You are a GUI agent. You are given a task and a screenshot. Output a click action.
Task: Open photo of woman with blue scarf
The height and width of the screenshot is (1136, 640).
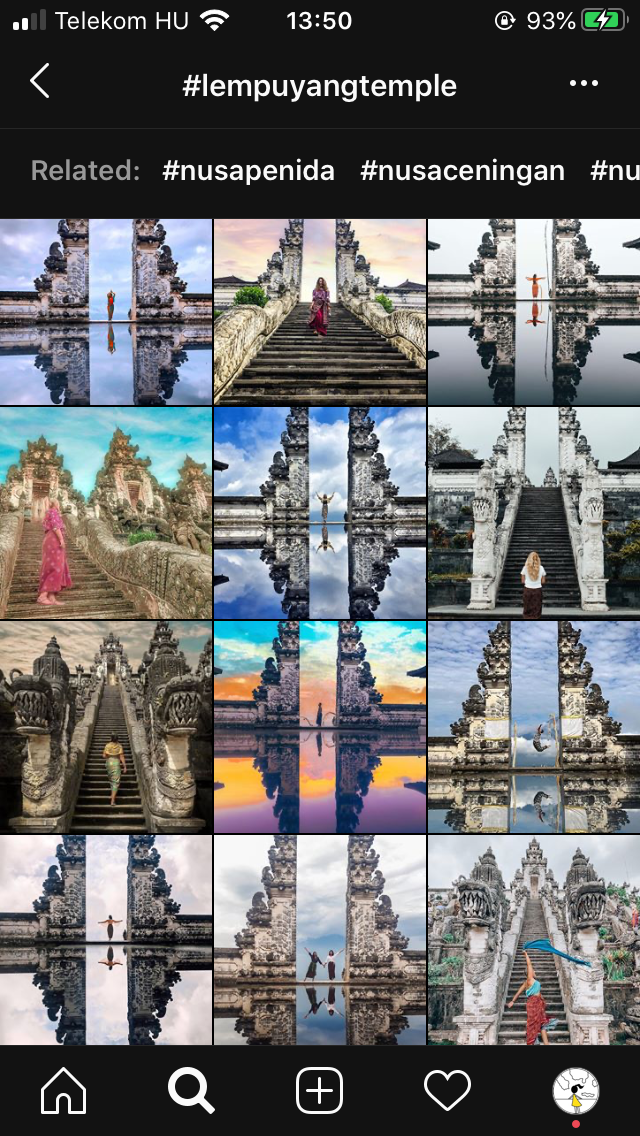[x=534, y=941]
